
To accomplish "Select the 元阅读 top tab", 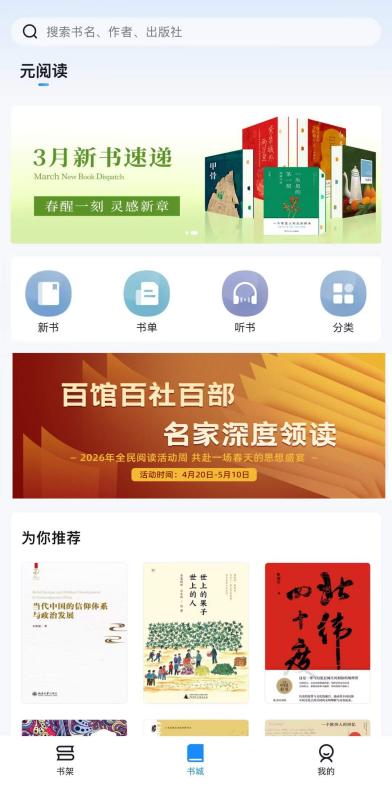I will (x=44, y=71).
